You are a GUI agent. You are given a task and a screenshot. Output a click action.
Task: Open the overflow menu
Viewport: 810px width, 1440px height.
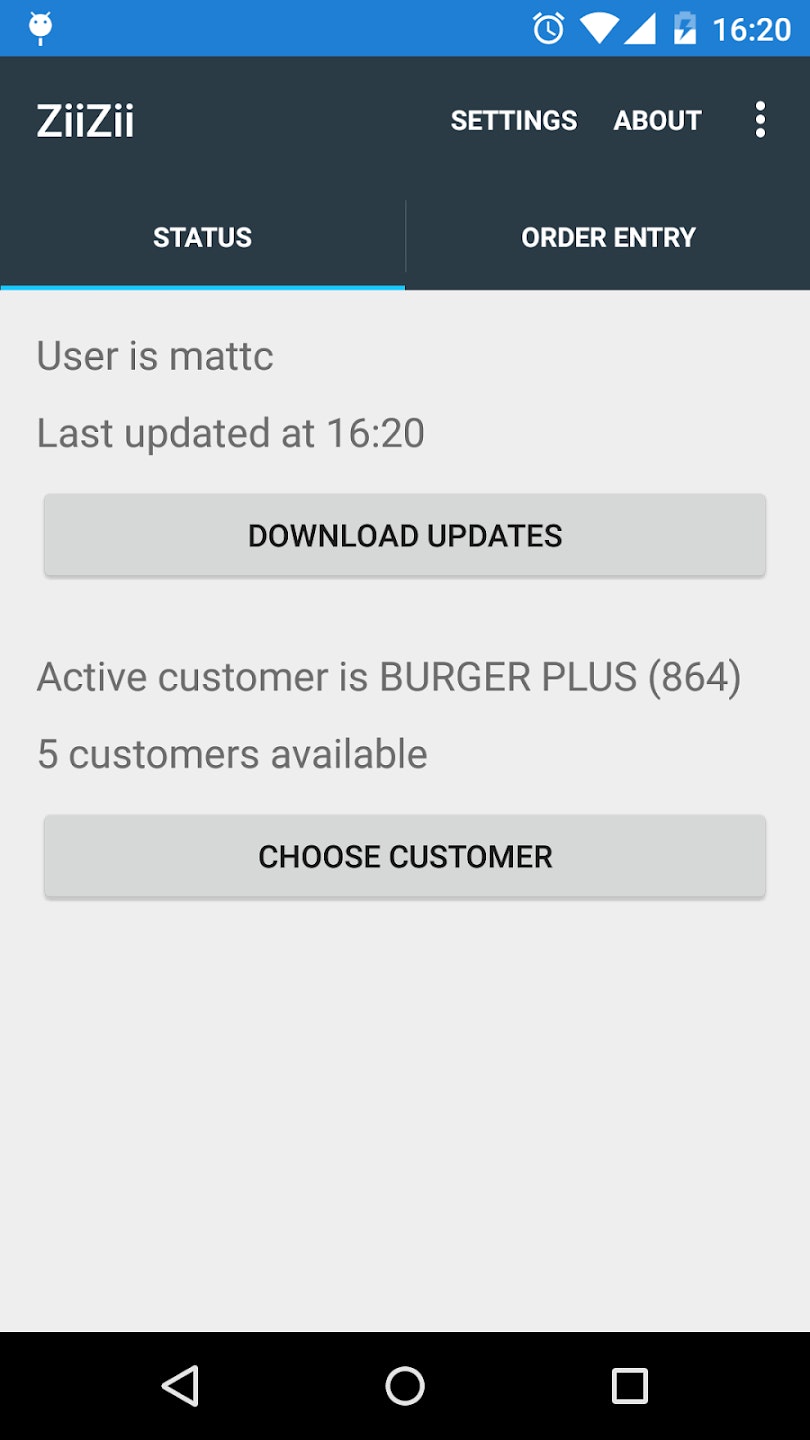[x=760, y=120]
